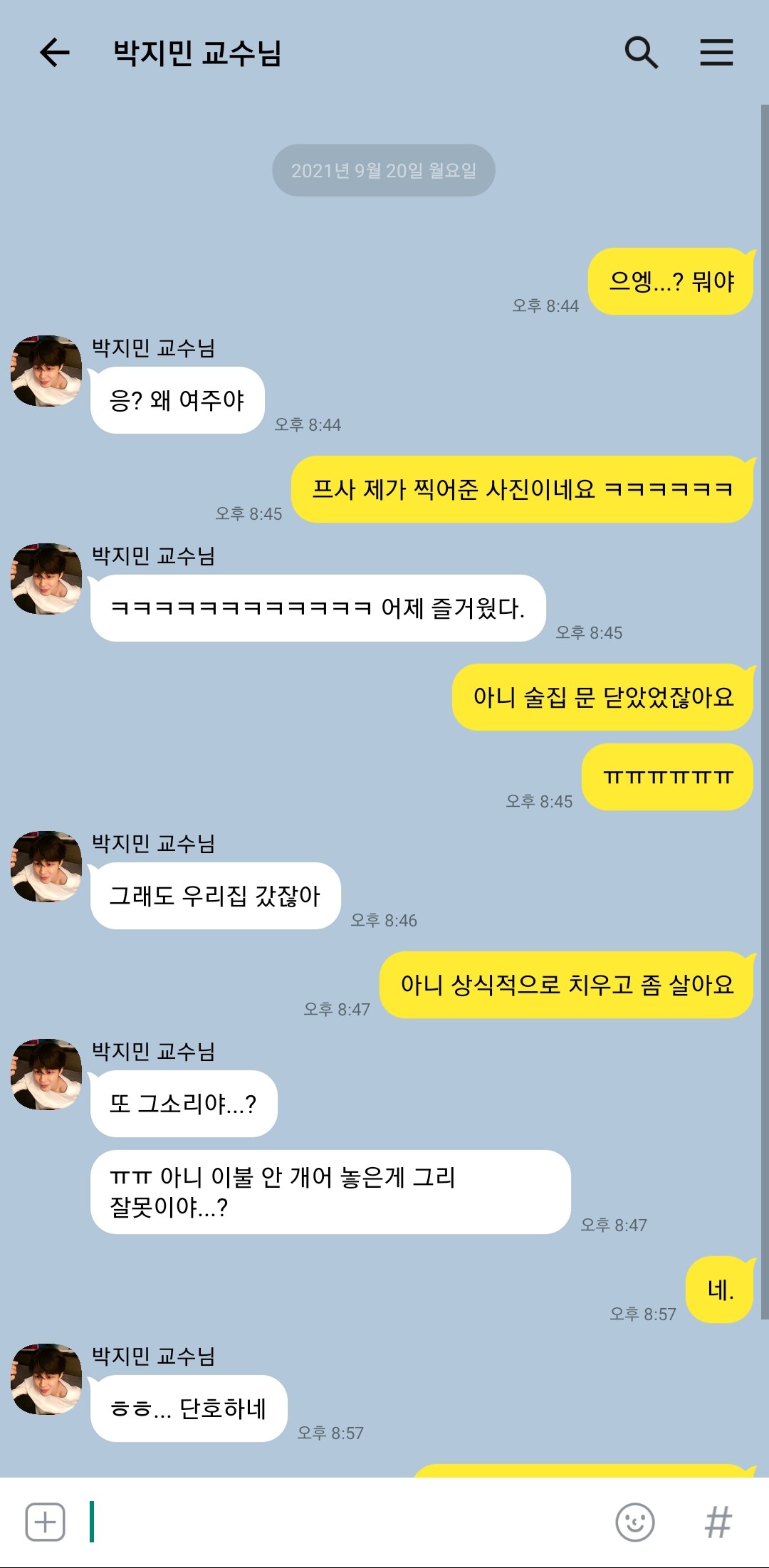Tap the hashtag search icon
The width and height of the screenshot is (769, 1568).
pyautogui.click(x=718, y=1522)
